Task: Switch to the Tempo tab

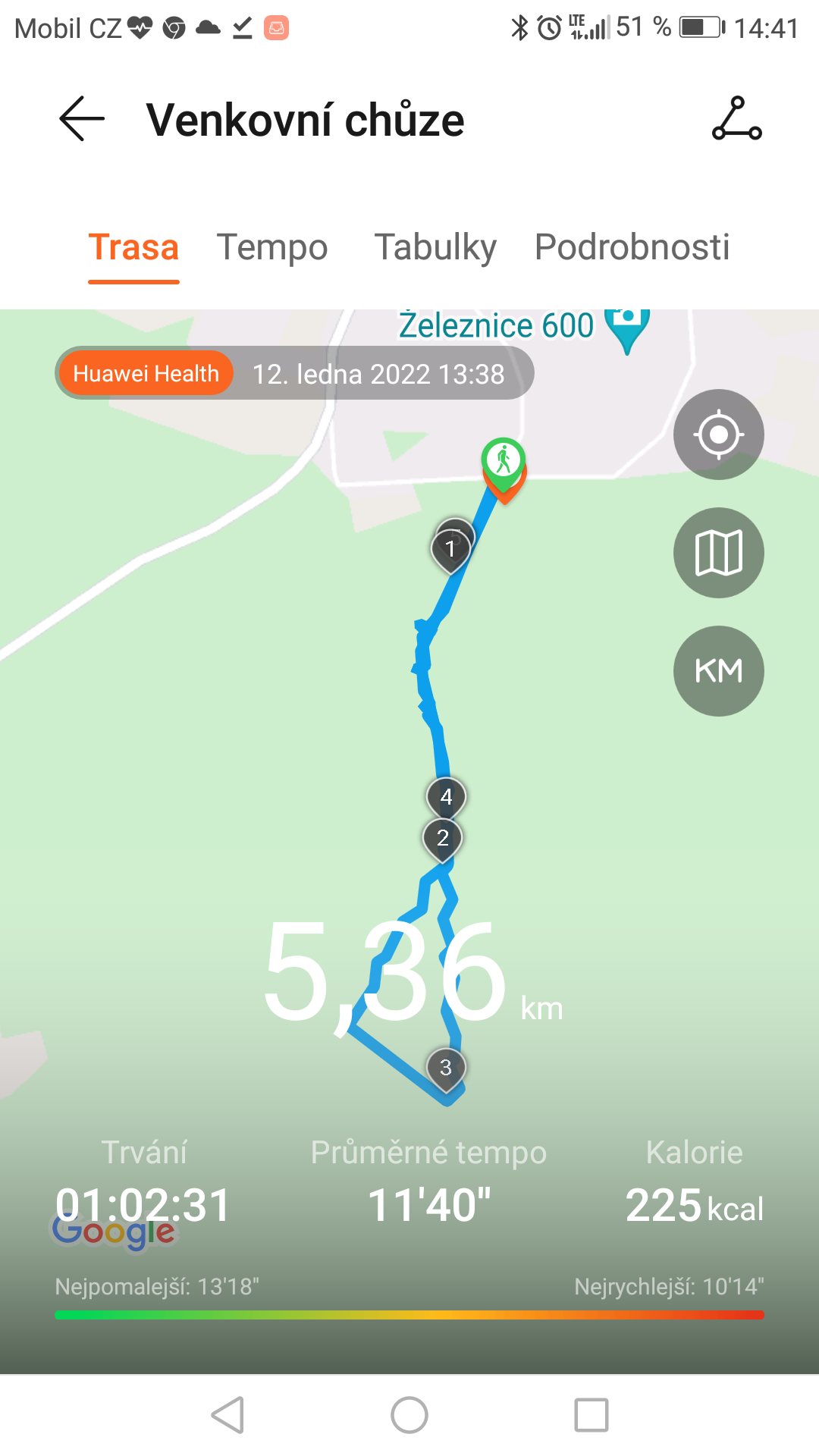Action: pos(272,247)
